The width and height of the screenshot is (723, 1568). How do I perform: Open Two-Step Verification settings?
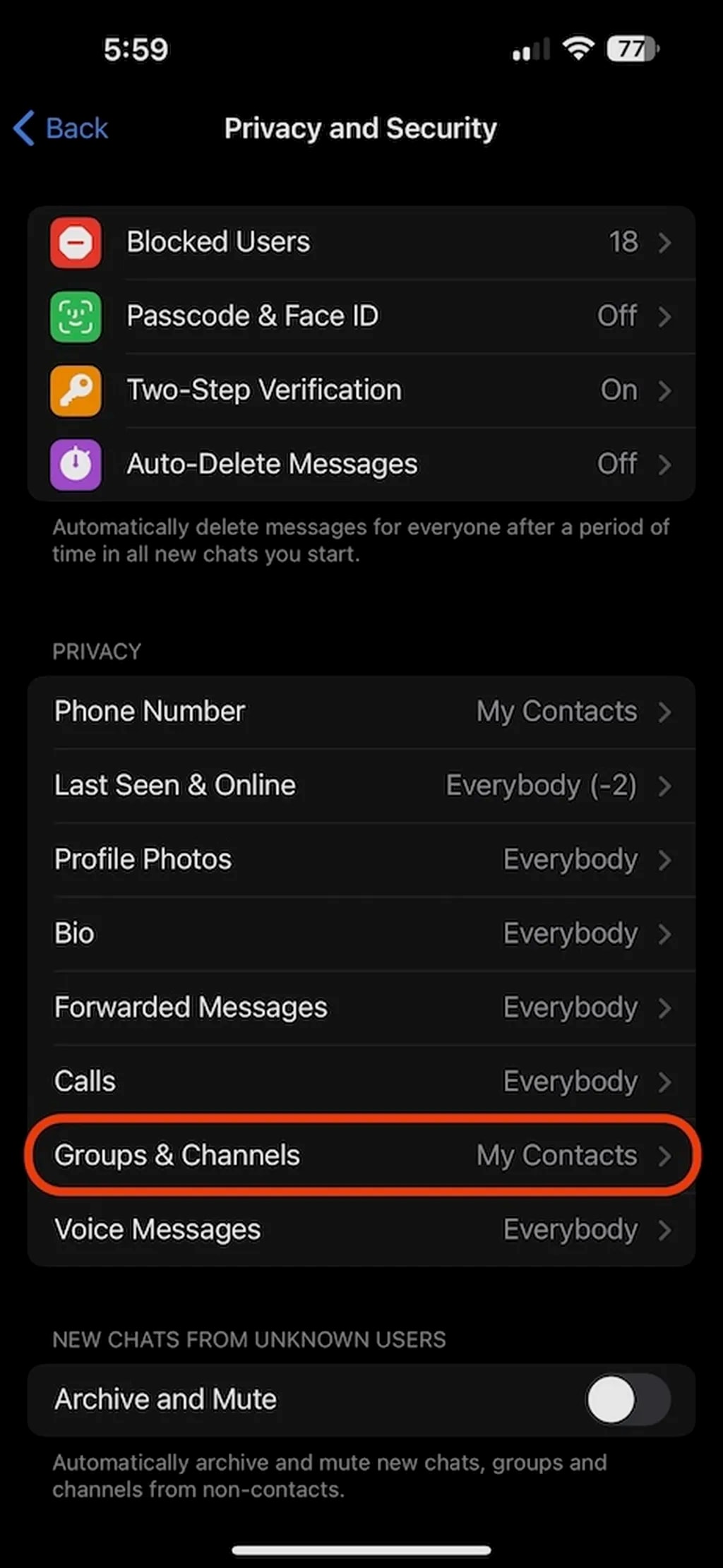click(x=361, y=390)
